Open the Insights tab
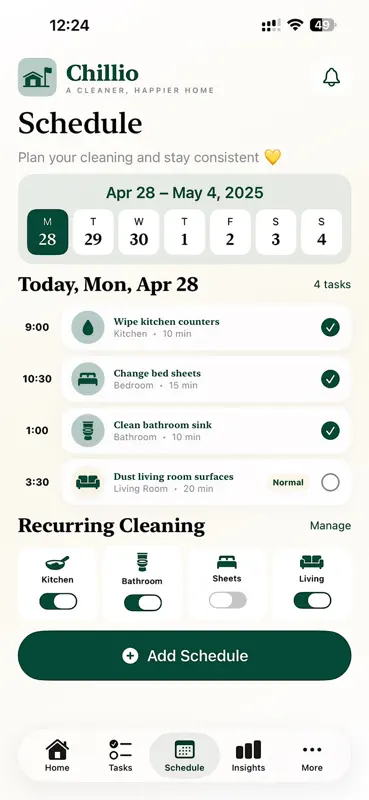369x800 pixels. (249, 756)
